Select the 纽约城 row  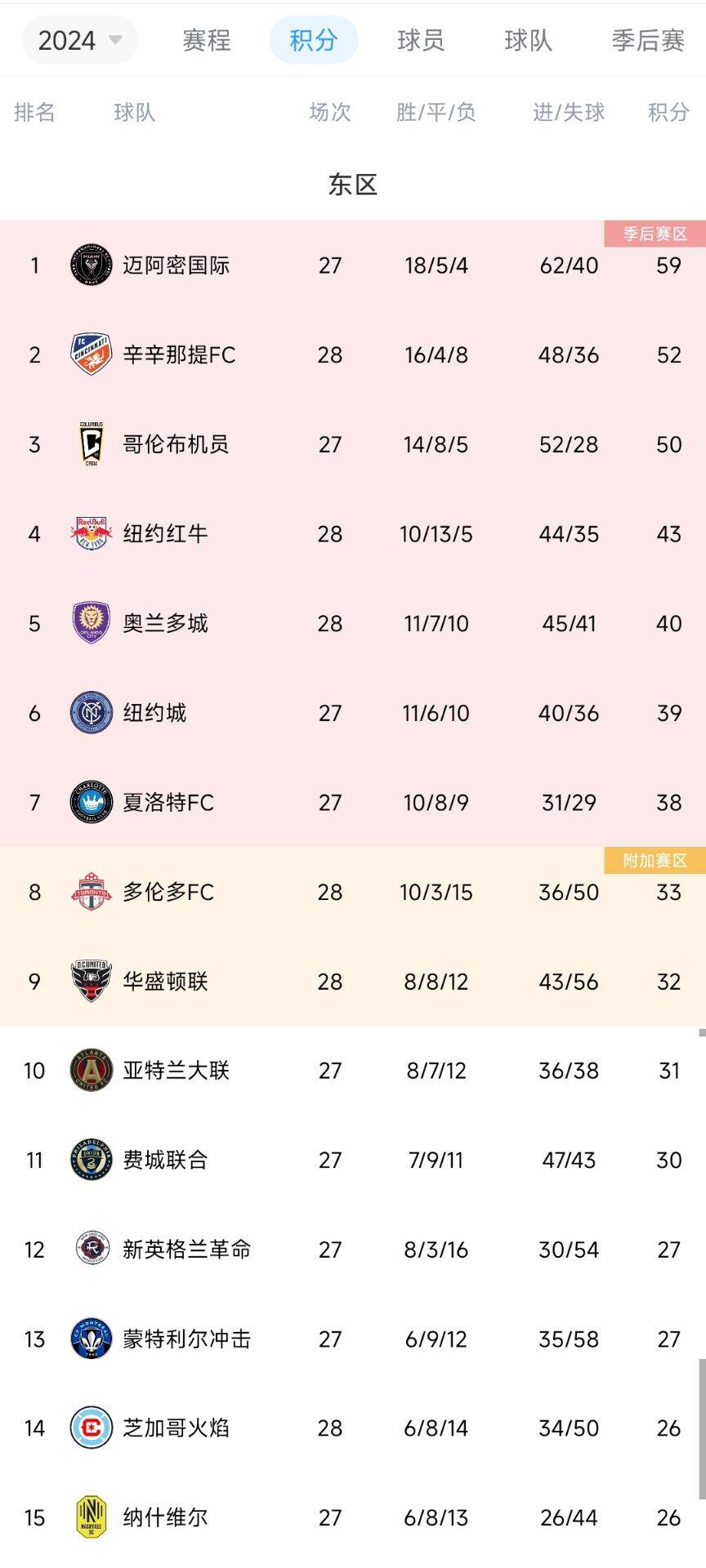154,713
